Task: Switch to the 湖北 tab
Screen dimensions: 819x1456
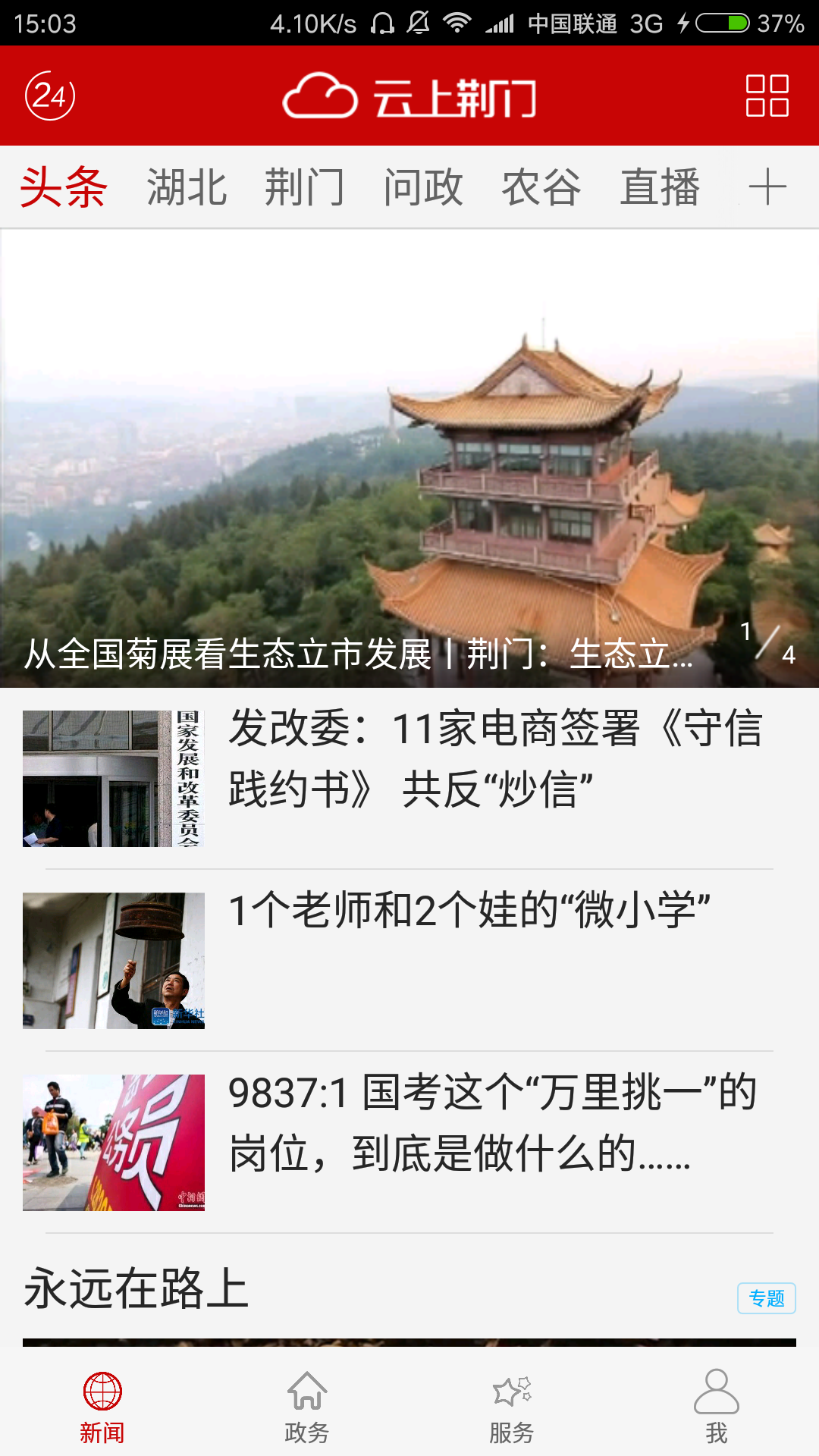Action: 187,187
